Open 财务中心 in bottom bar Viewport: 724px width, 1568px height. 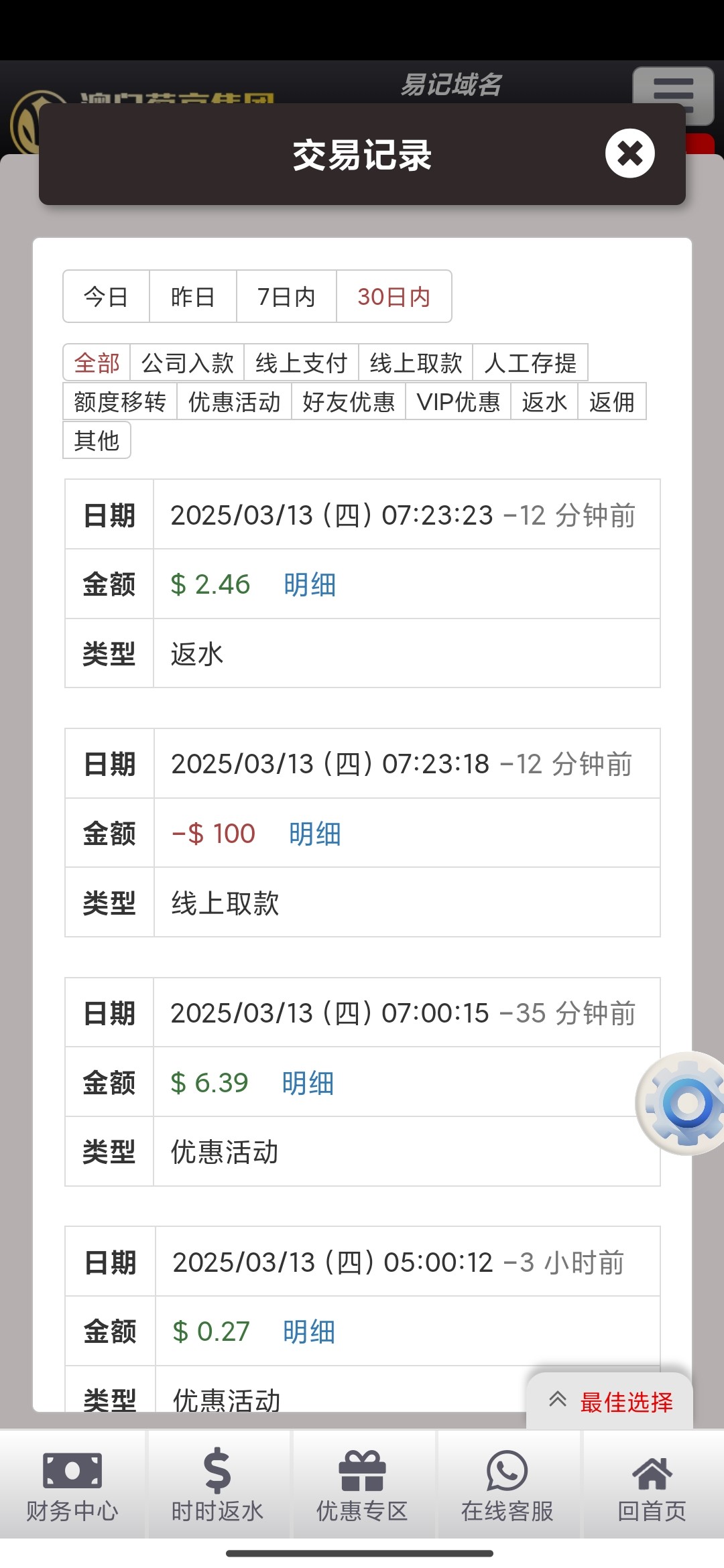[72, 1484]
